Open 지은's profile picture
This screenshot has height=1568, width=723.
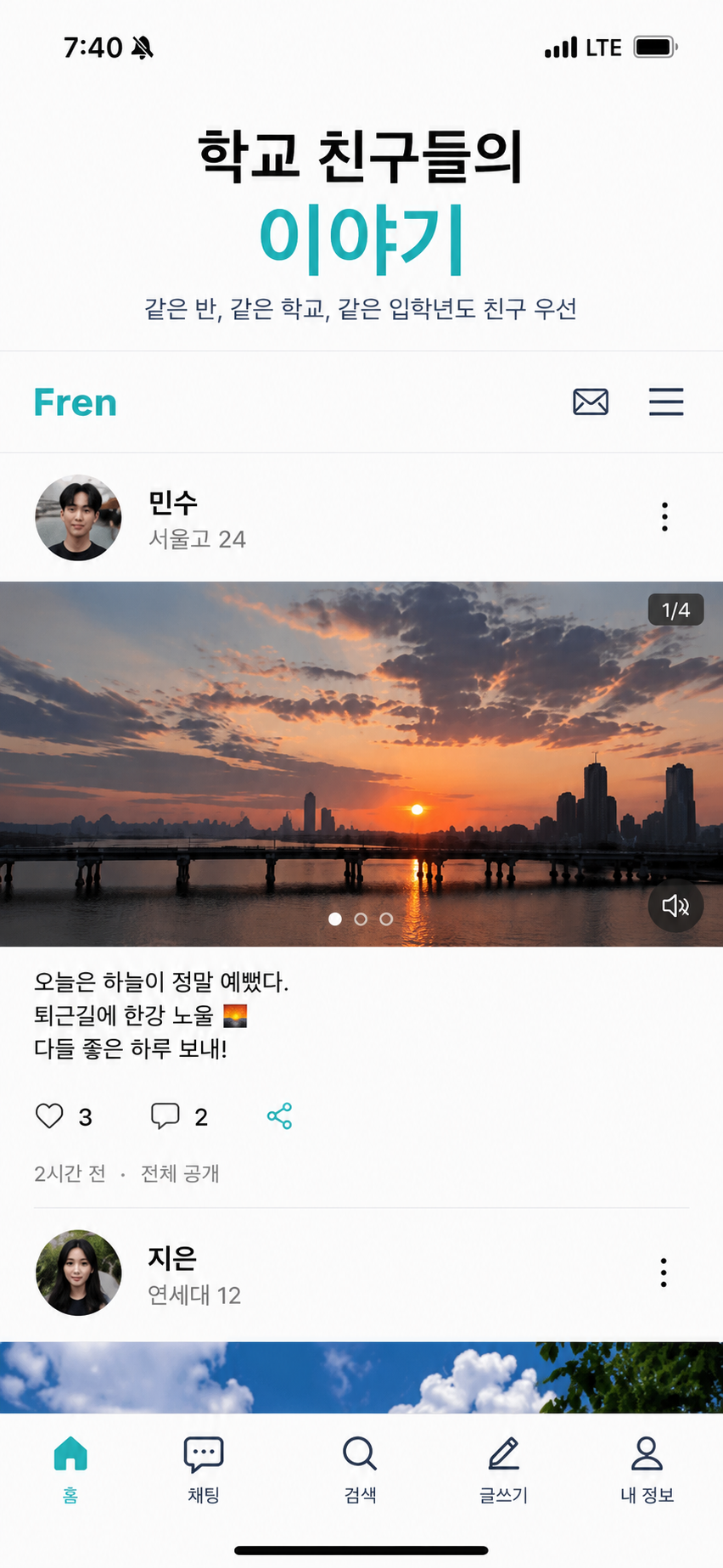pos(78,1273)
